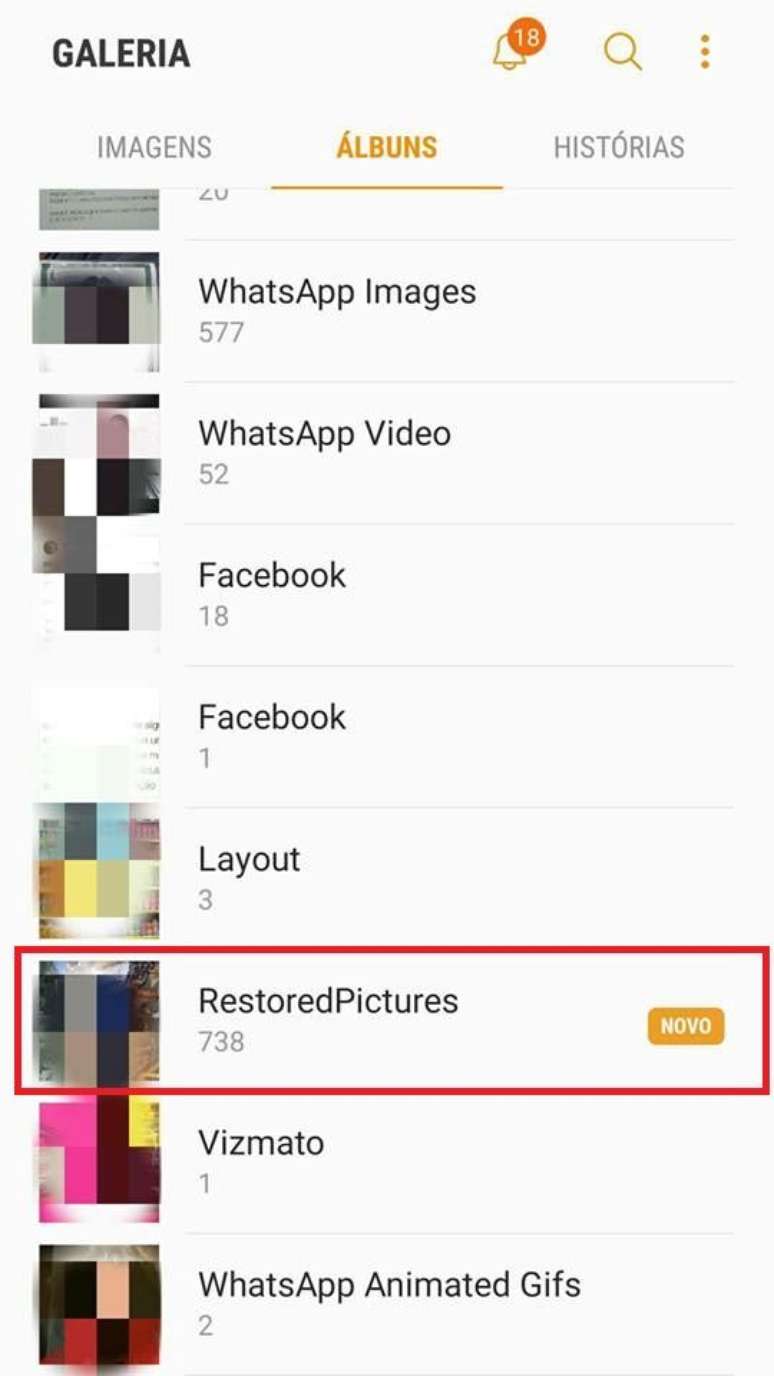Open the notifications bell with 18 badge
The height and width of the screenshot is (1376, 774).
512,50
